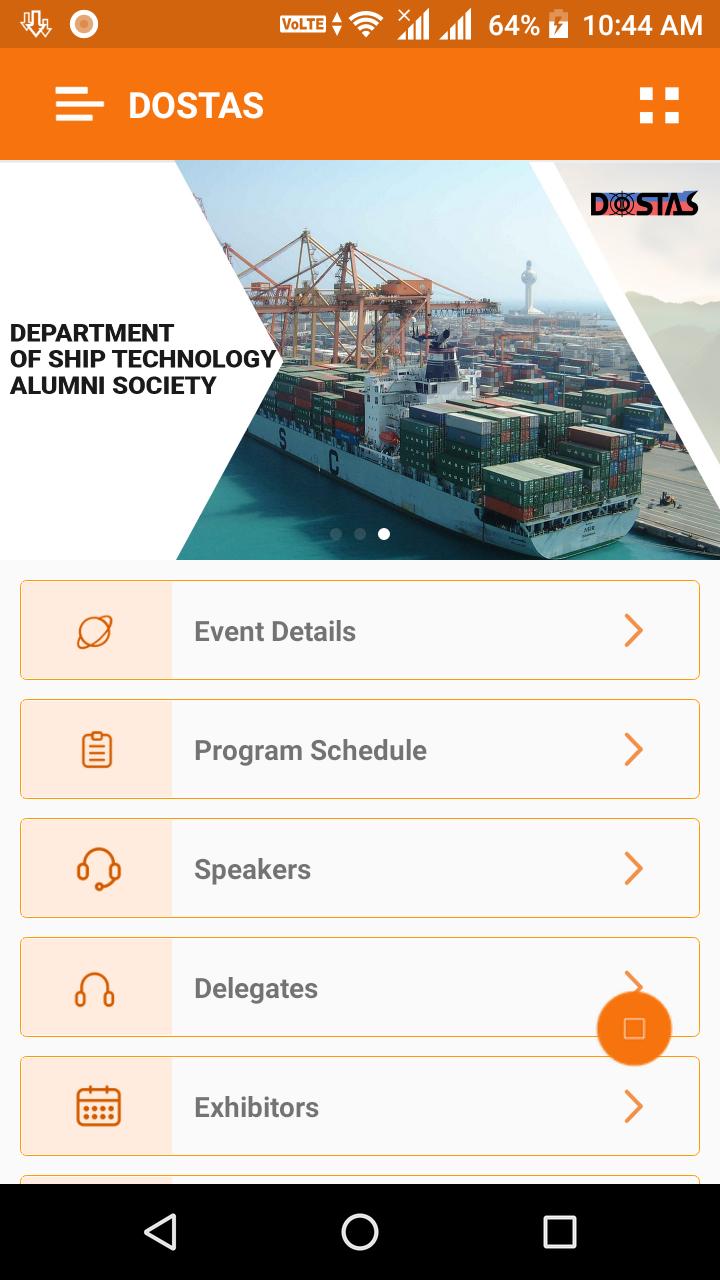720x1280 pixels.
Task: Open the Exhibitors section
Action: (x=359, y=1106)
